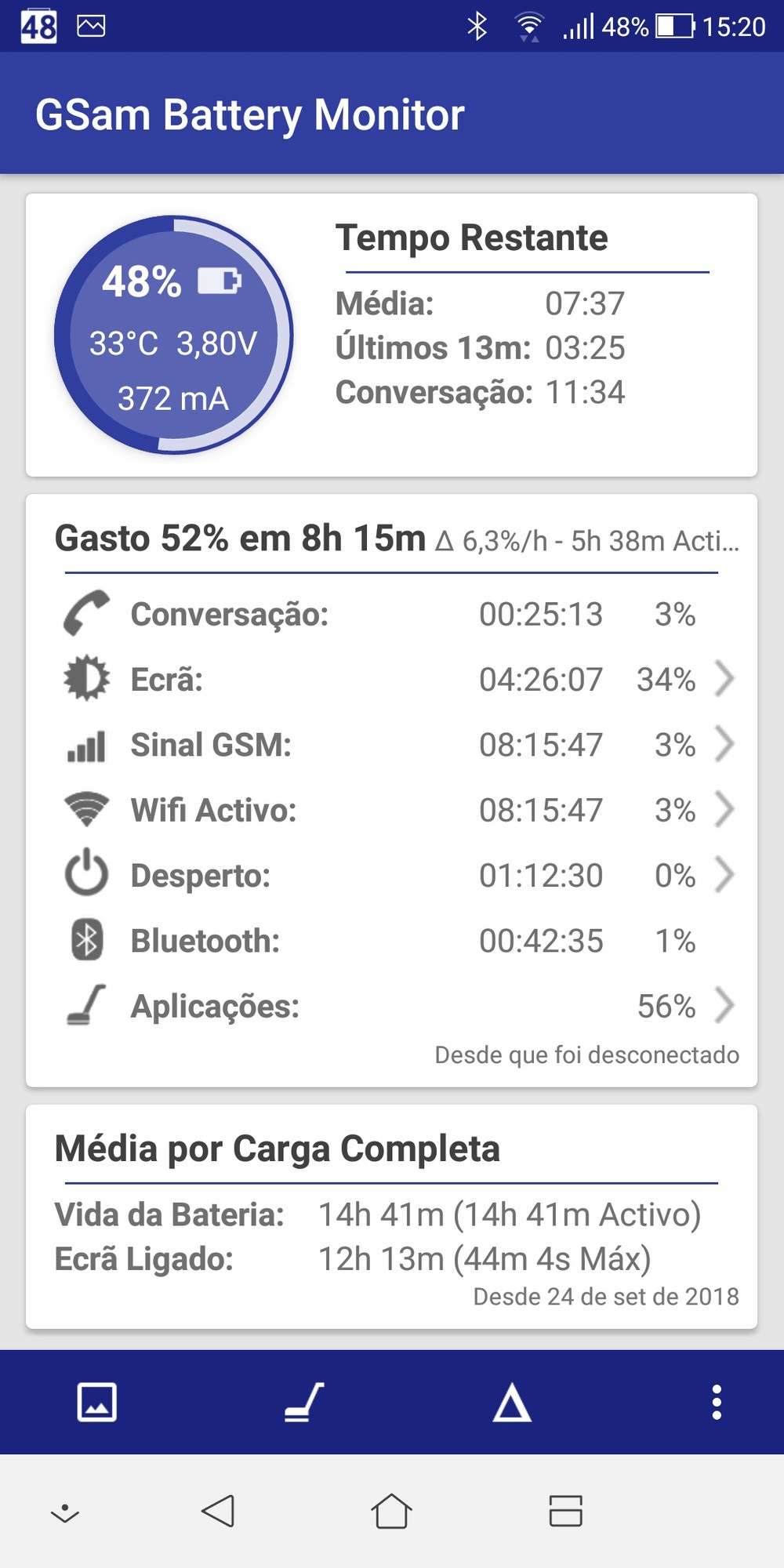Open app usage icon in bottom toolbar

tap(304, 1402)
